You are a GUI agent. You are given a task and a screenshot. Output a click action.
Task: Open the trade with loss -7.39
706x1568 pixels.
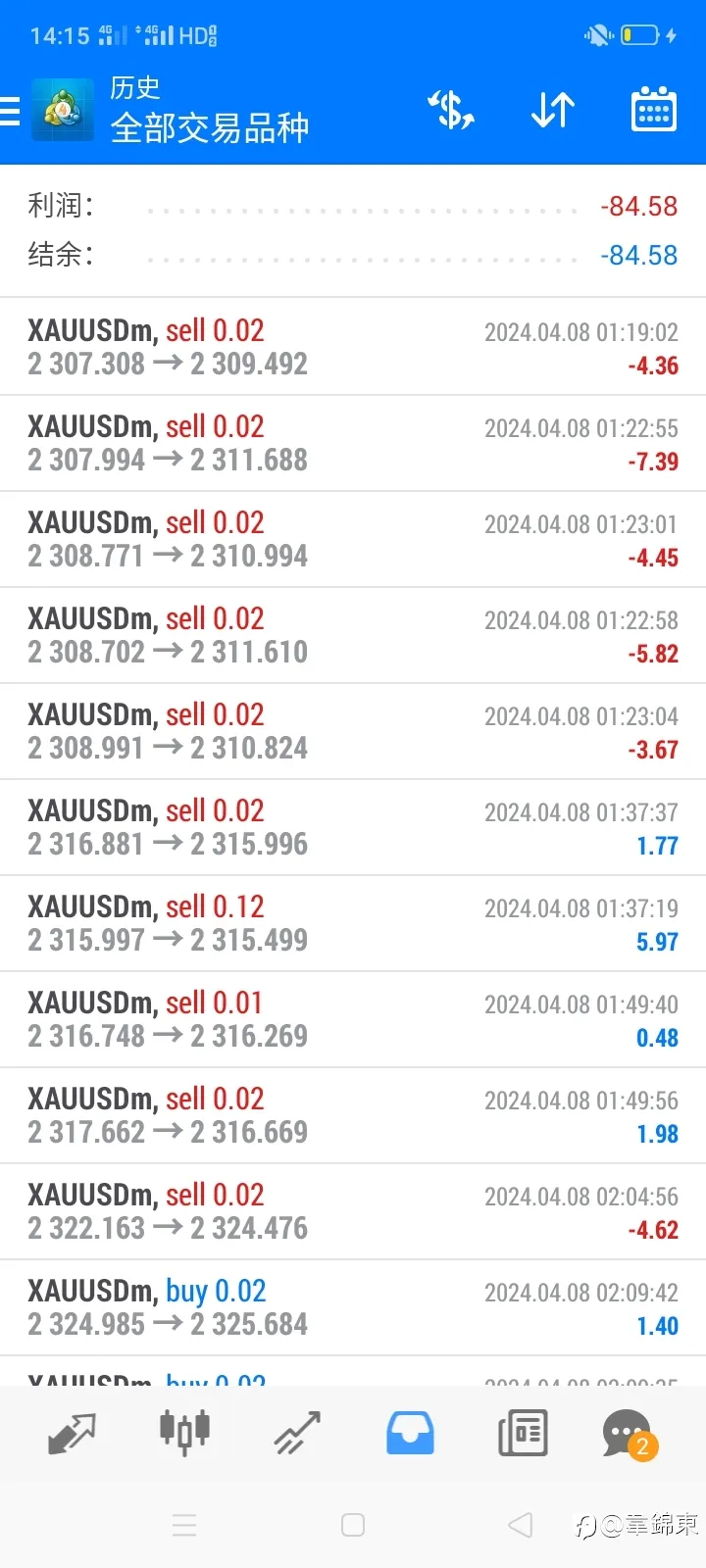coord(353,443)
